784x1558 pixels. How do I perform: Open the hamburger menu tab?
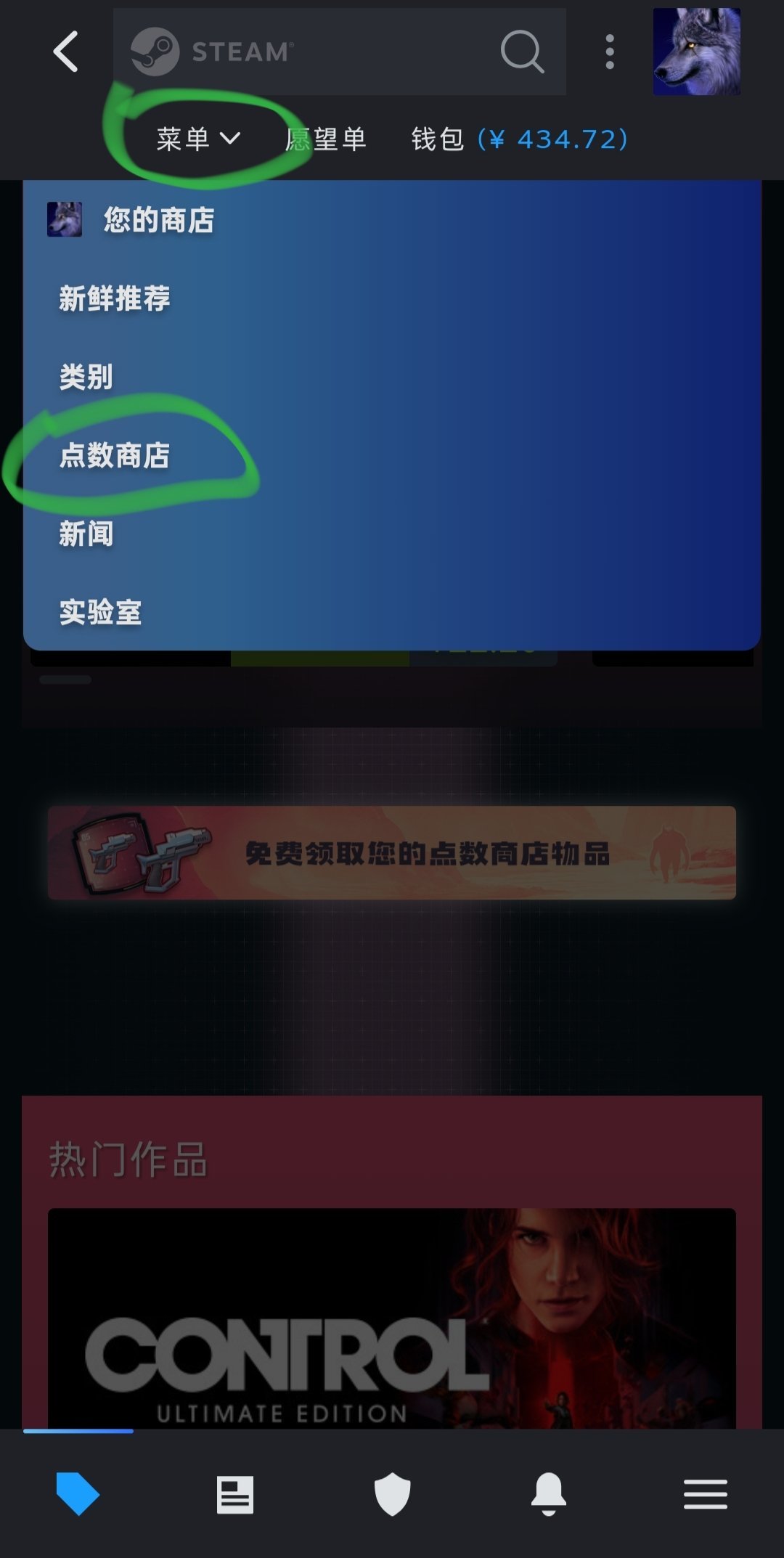pyautogui.click(x=705, y=1494)
